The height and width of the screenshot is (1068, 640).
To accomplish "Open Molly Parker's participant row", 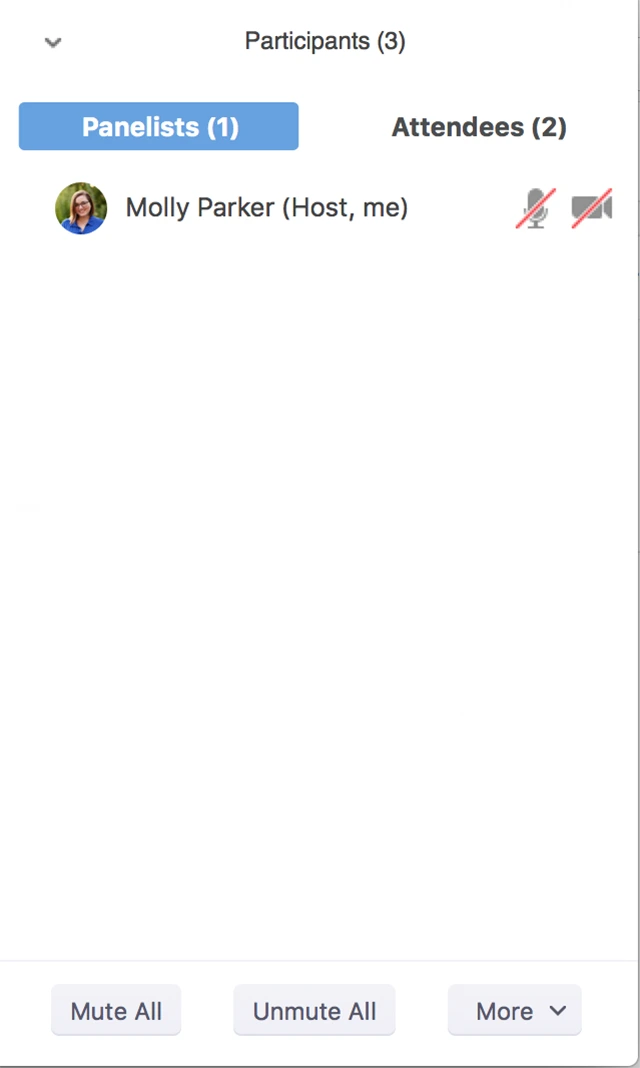I will (x=266, y=208).
